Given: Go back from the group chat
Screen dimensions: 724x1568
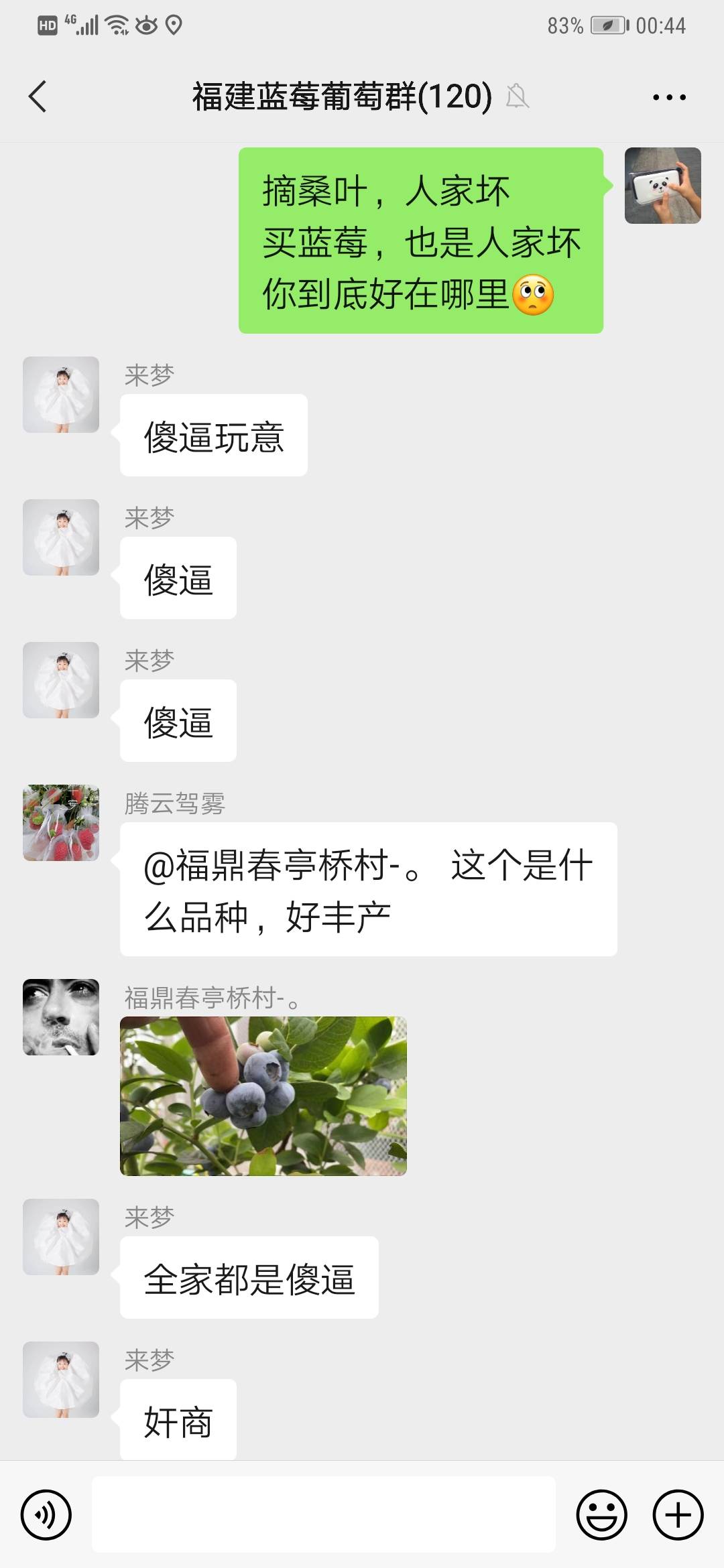Looking at the screenshot, I should click(x=38, y=96).
